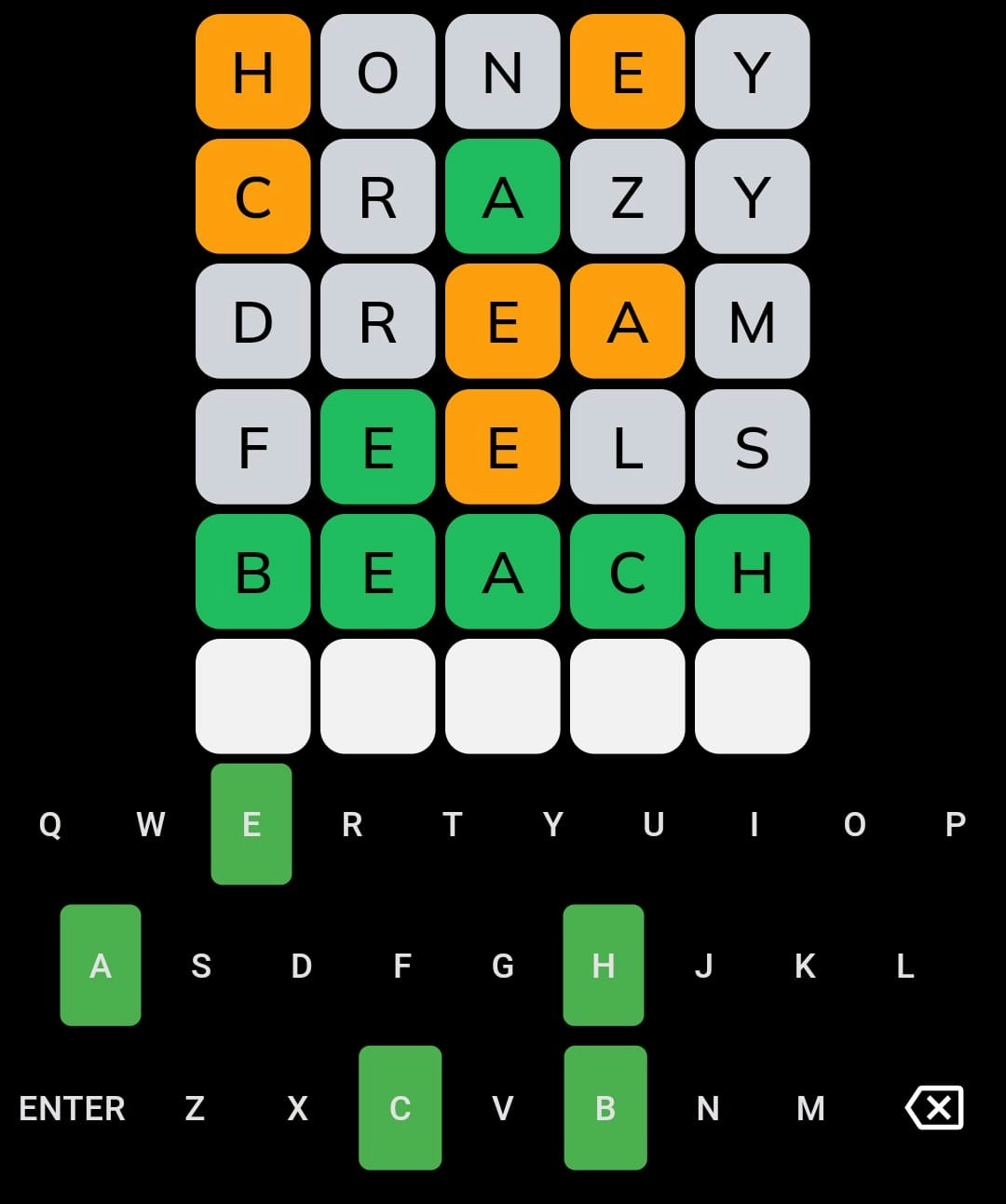Screen dimensions: 1006x1204
Task: Hit the letter P key
Action: pyautogui.click(x=956, y=824)
